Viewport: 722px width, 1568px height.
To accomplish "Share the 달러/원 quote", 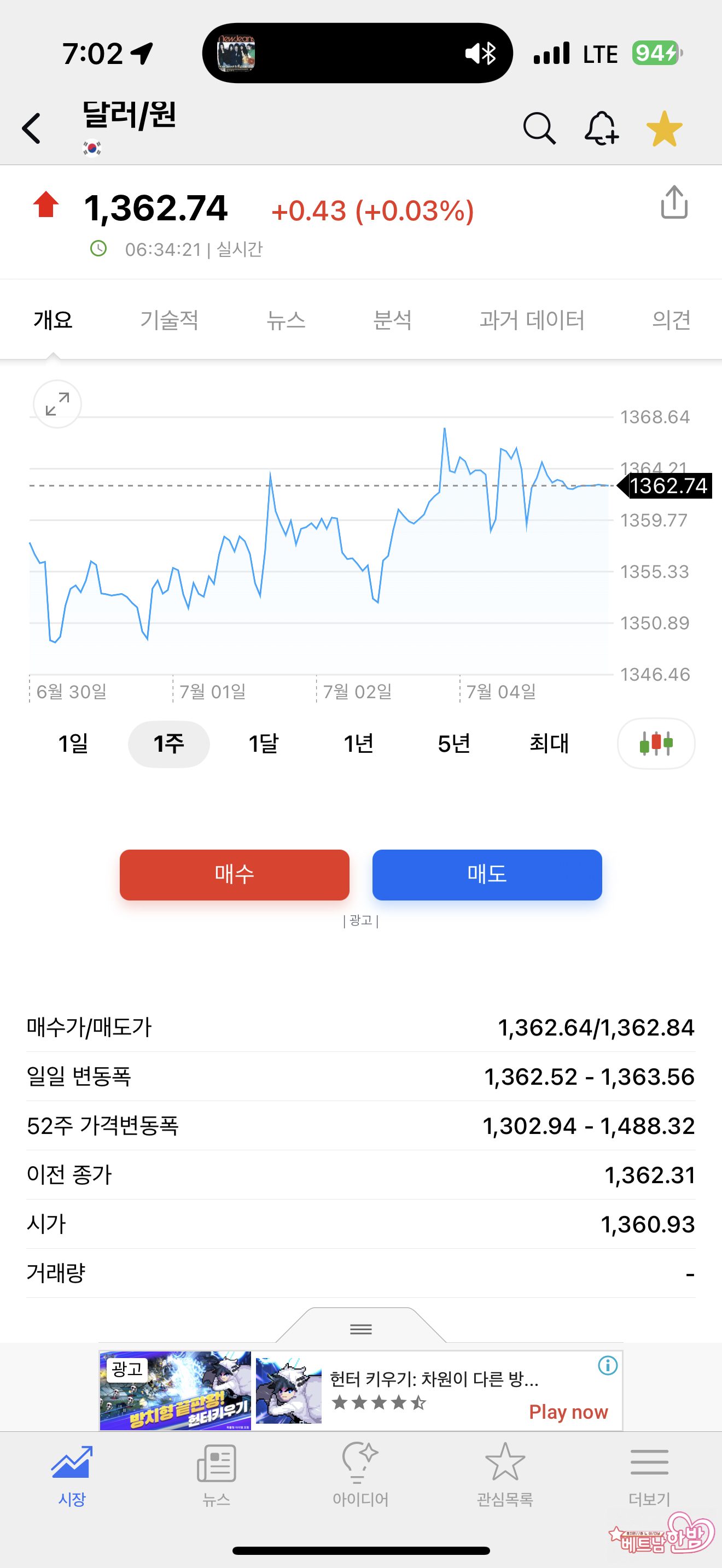I will pos(674,202).
